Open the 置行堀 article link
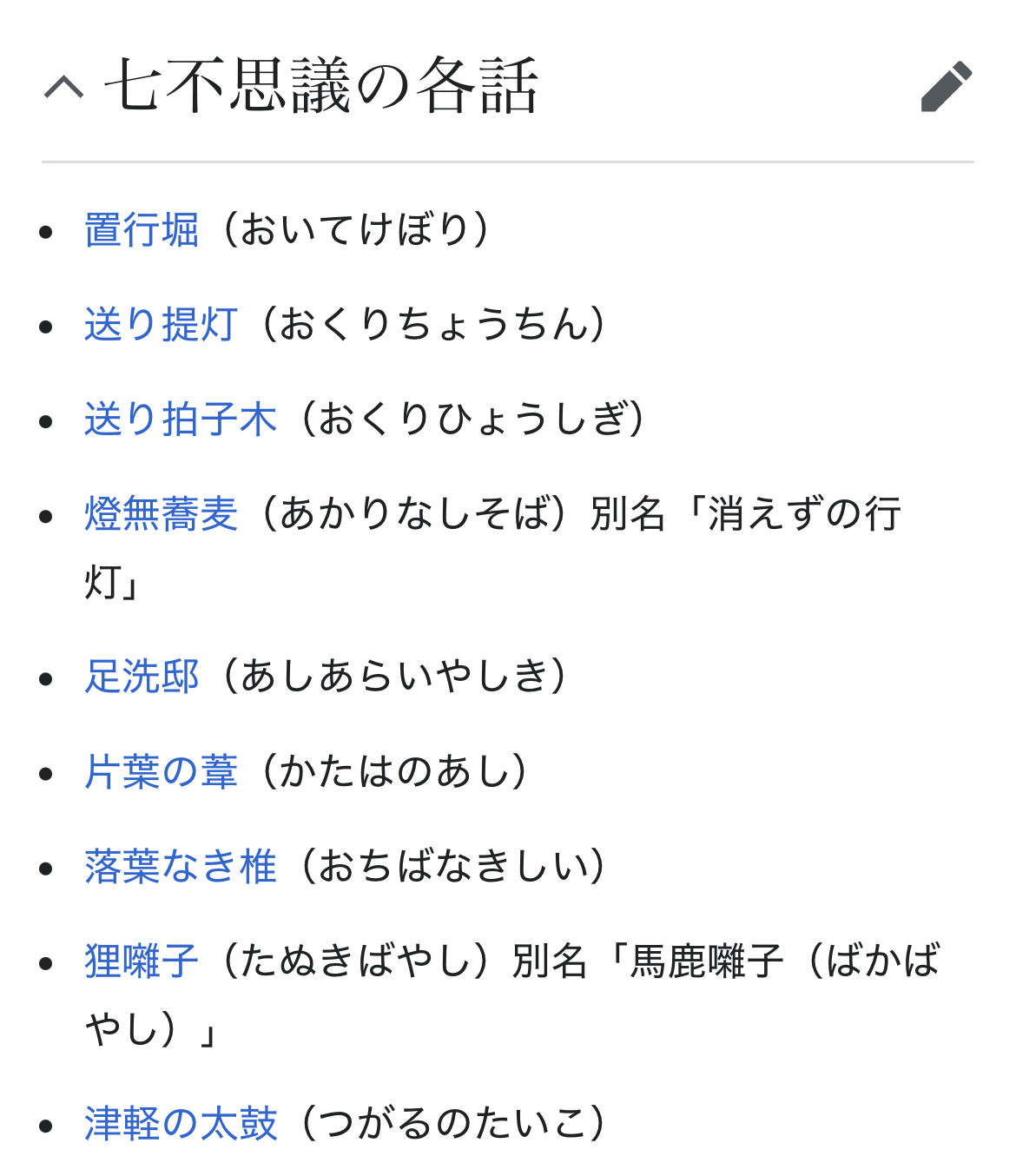Image resolution: width=1016 pixels, height=1176 pixels. point(142,230)
